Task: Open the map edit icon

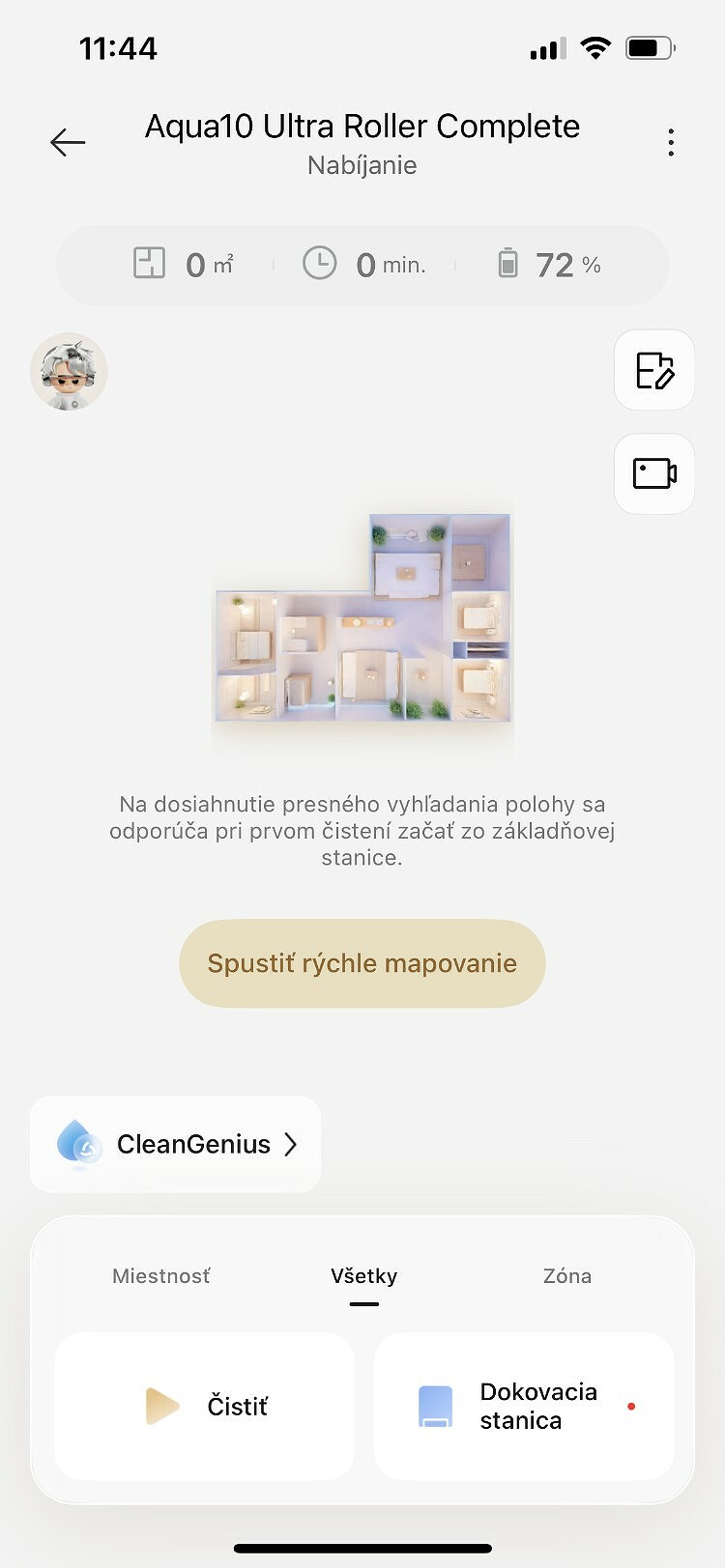Action: [654, 370]
